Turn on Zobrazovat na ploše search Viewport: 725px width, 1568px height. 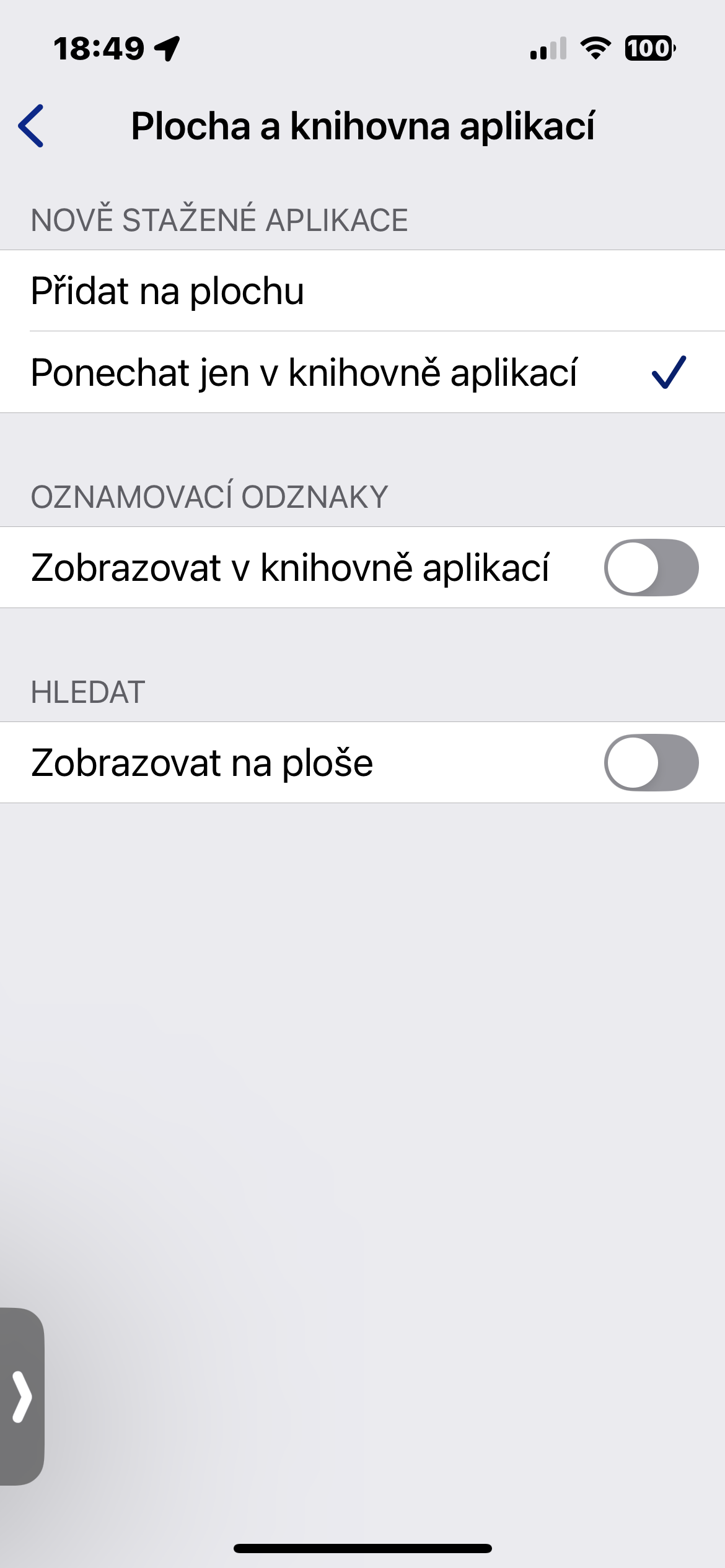click(651, 763)
